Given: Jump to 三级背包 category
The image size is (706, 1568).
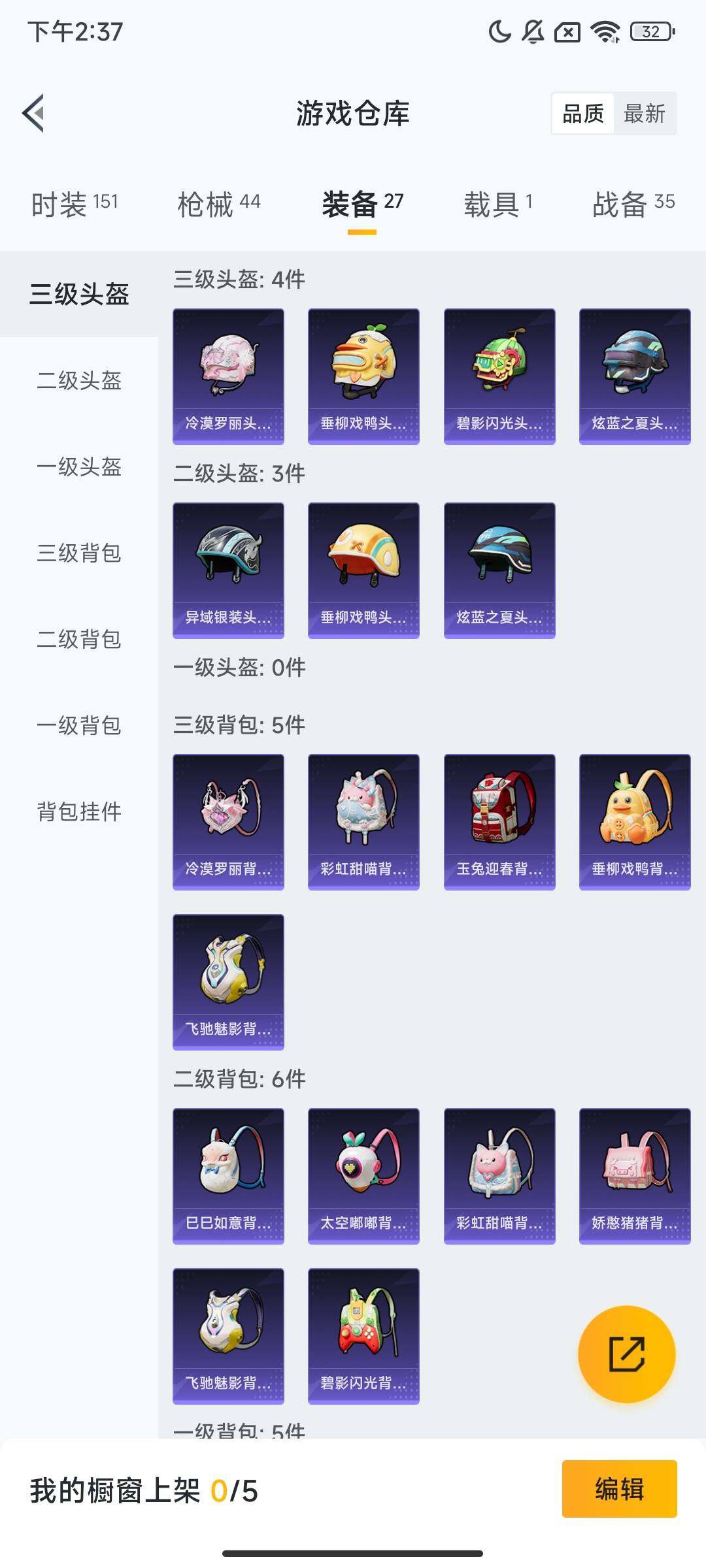Looking at the screenshot, I should (79, 553).
